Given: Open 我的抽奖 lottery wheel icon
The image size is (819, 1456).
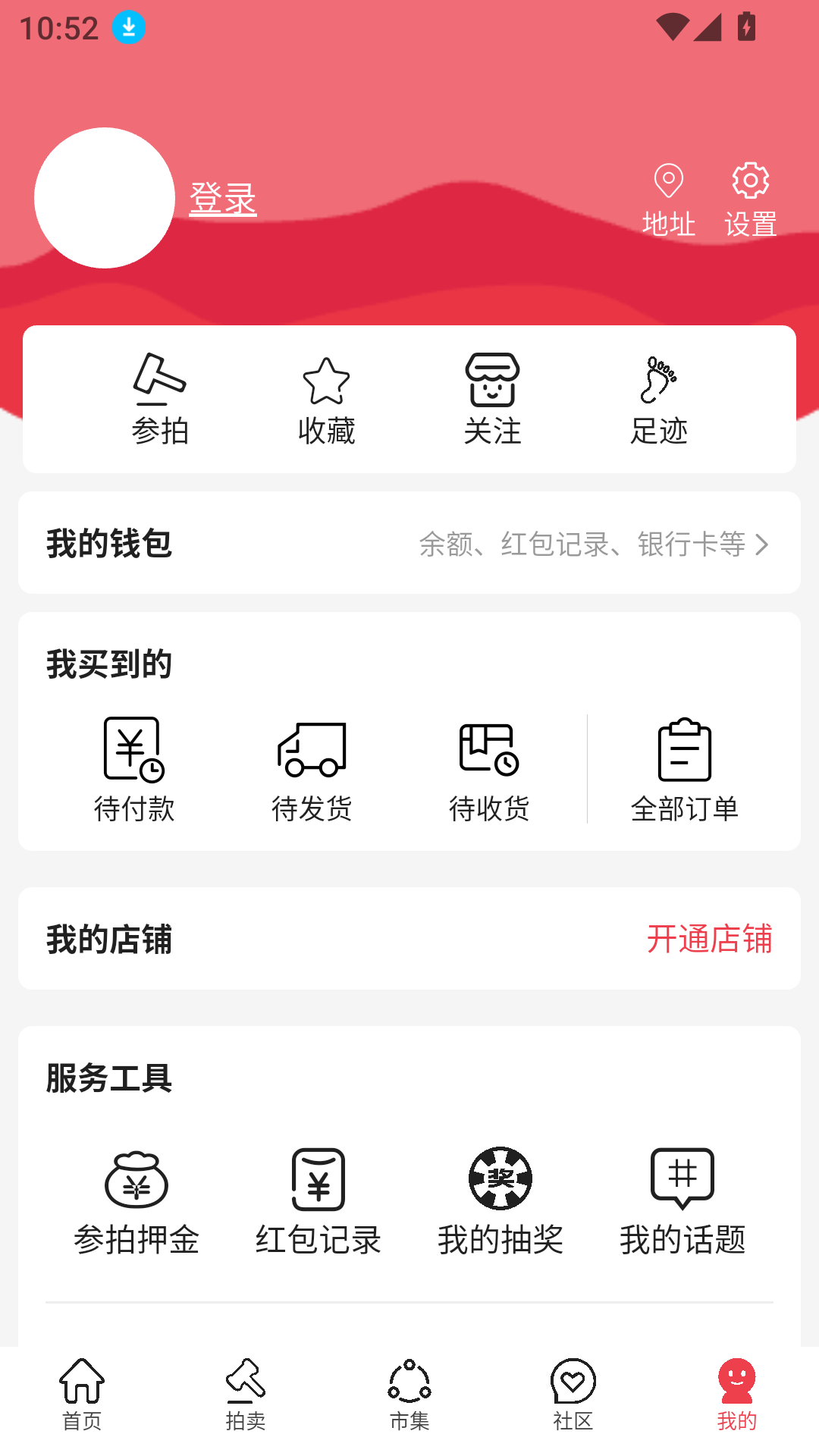Looking at the screenshot, I should pyautogui.click(x=500, y=1178).
